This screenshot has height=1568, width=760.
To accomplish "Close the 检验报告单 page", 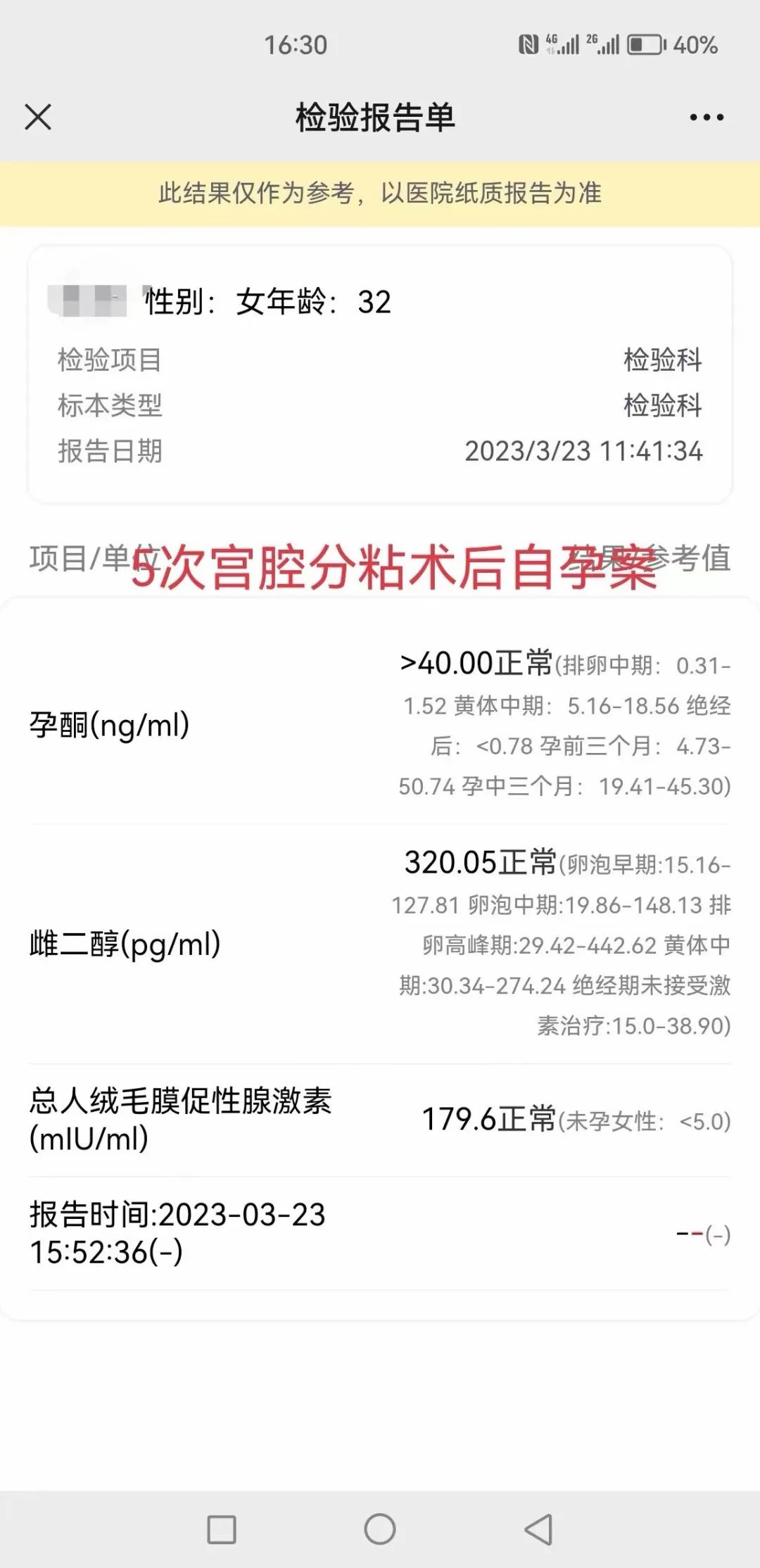I will pos(38,117).
